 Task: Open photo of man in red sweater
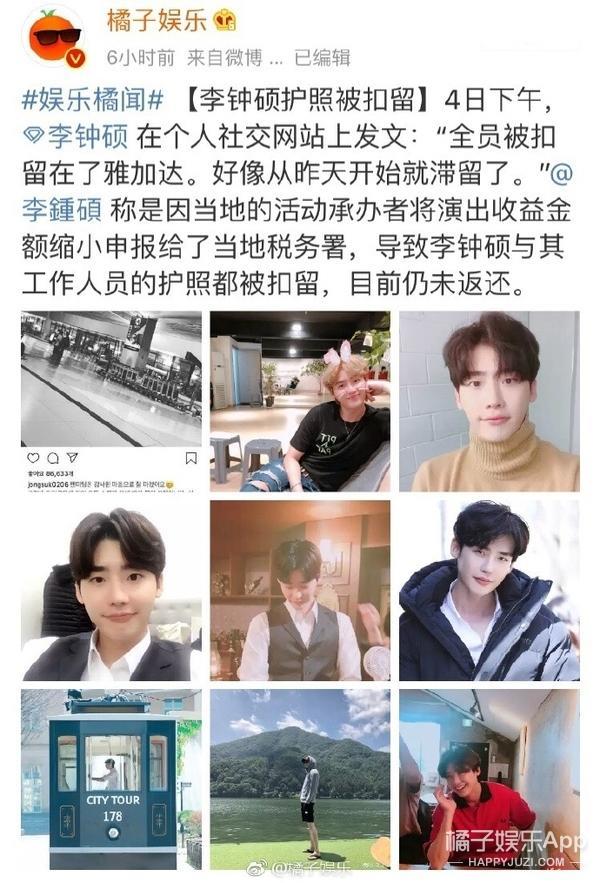click(x=489, y=778)
